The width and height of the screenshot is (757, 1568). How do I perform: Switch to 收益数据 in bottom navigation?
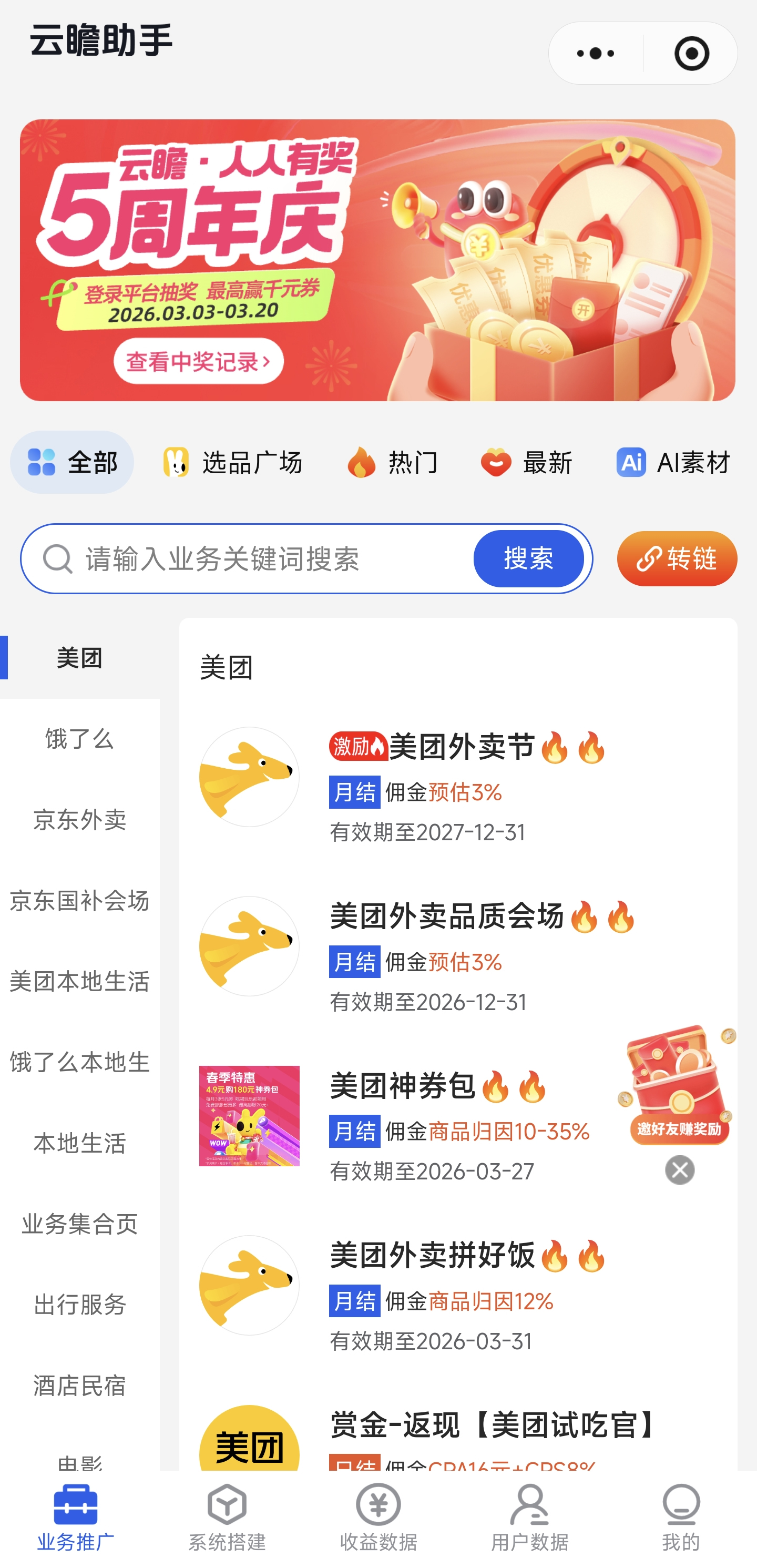tap(378, 1517)
